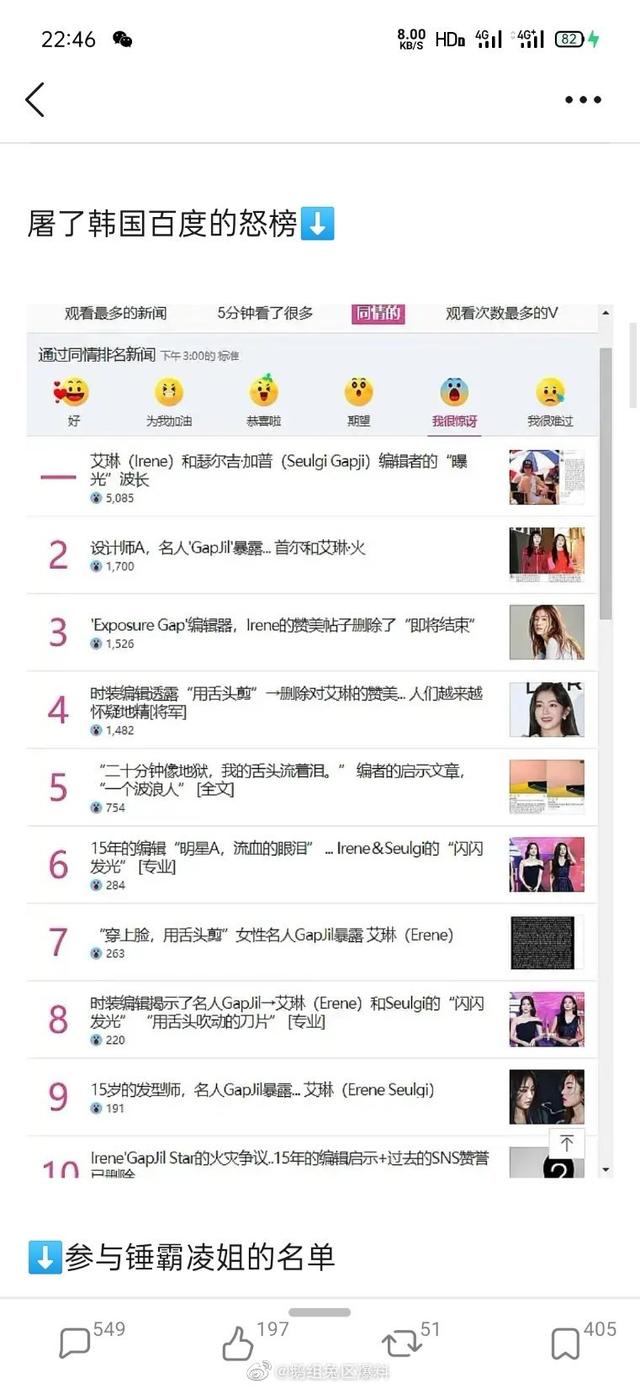Open the three-dot overflow menu
The height and width of the screenshot is (1388, 640).
583,99
